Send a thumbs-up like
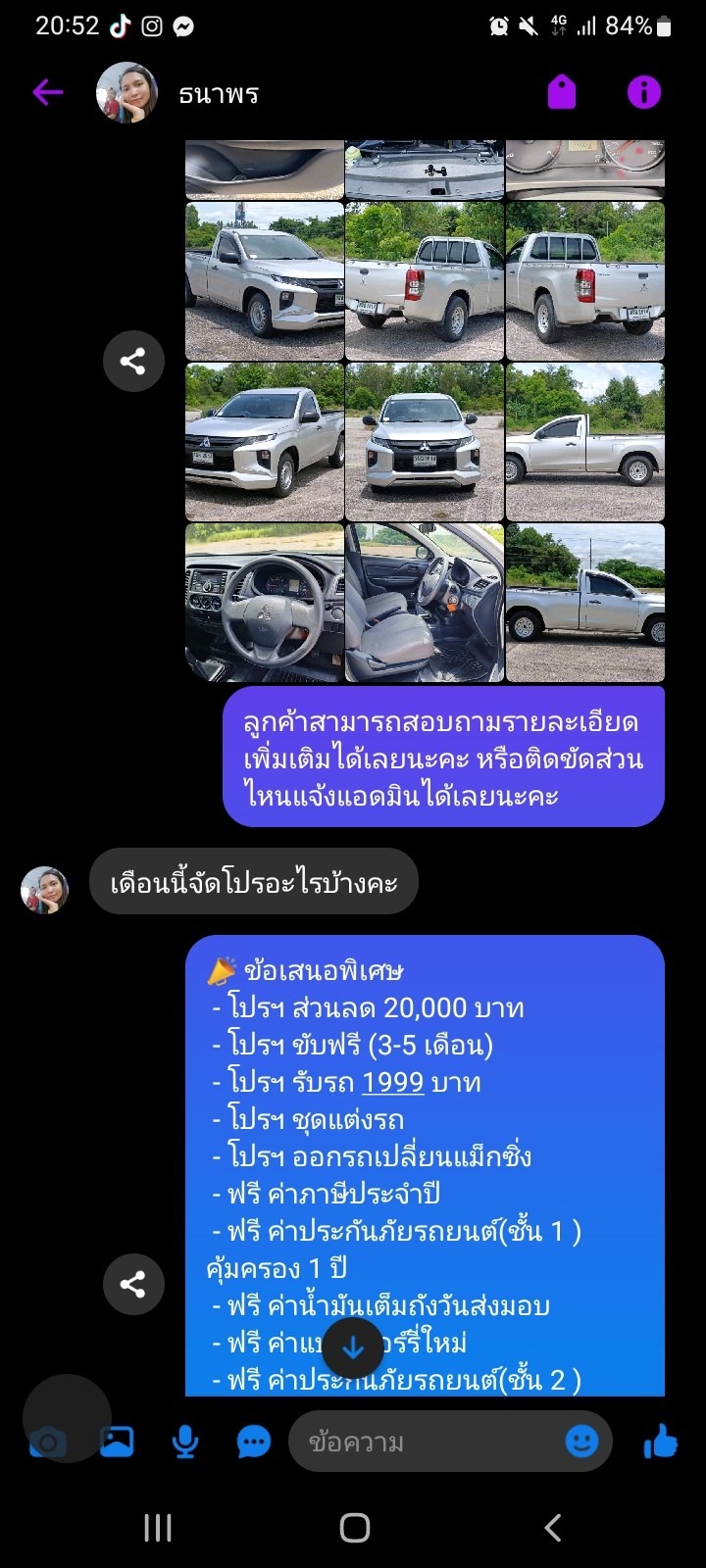 (661, 1442)
